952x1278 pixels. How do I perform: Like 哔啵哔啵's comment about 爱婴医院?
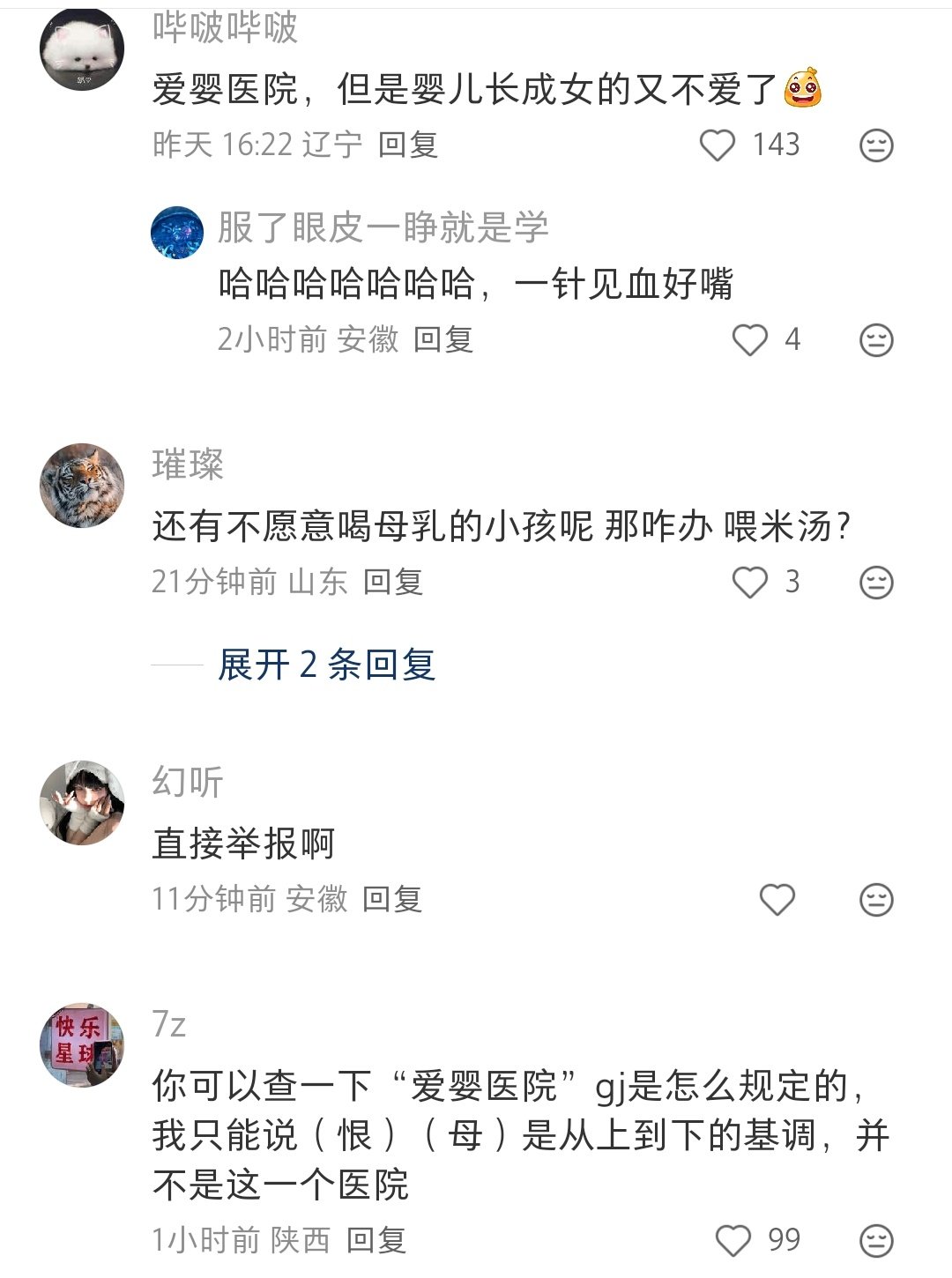(x=718, y=145)
